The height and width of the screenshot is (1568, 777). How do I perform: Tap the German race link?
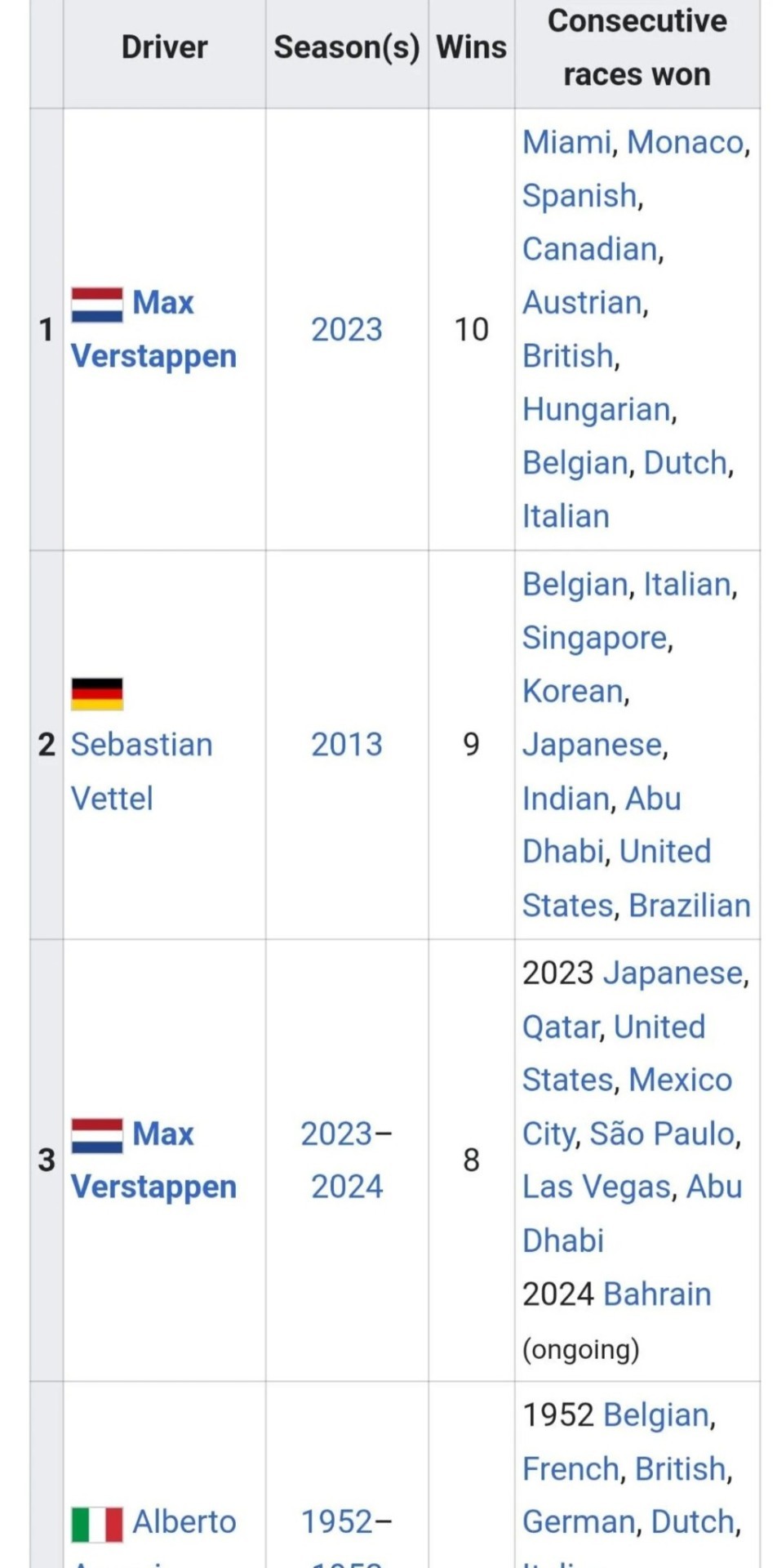pos(578,1521)
